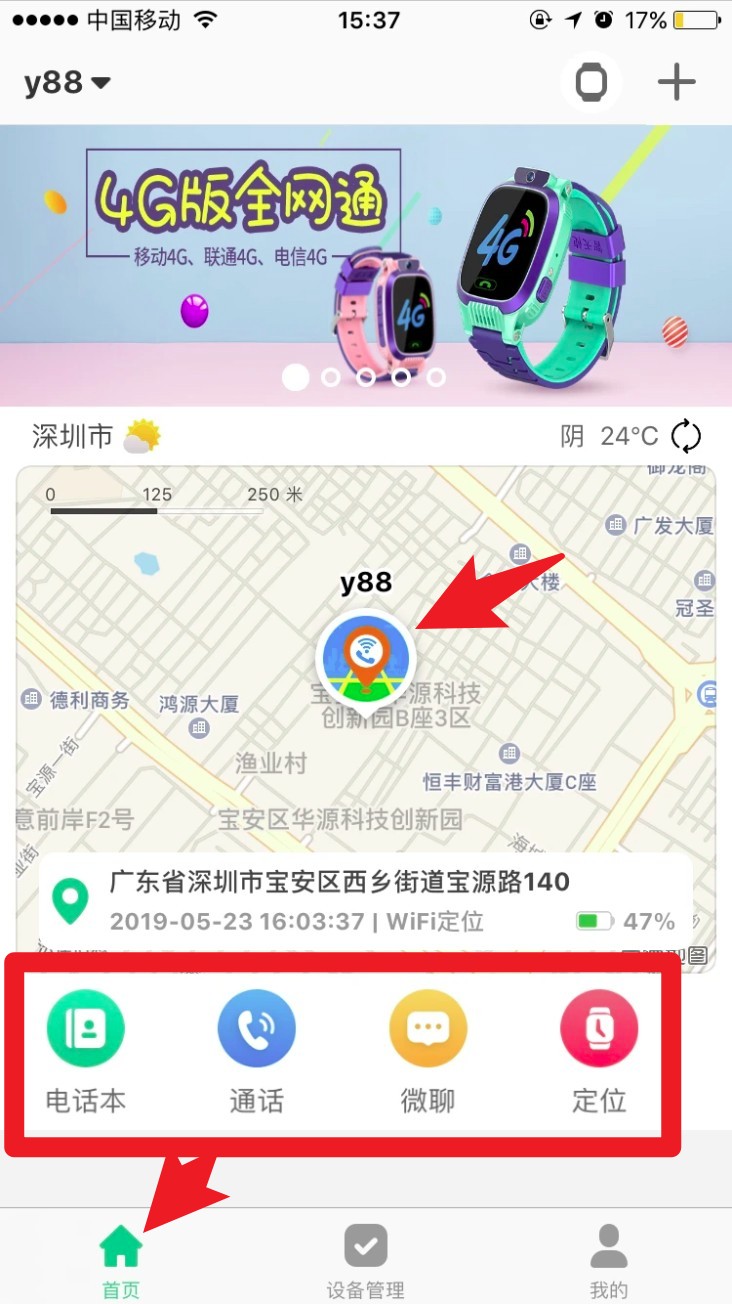The height and width of the screenshot is (1304, 732).
Task: Switch to the 我的 tab
Action: pos(608,1260)
